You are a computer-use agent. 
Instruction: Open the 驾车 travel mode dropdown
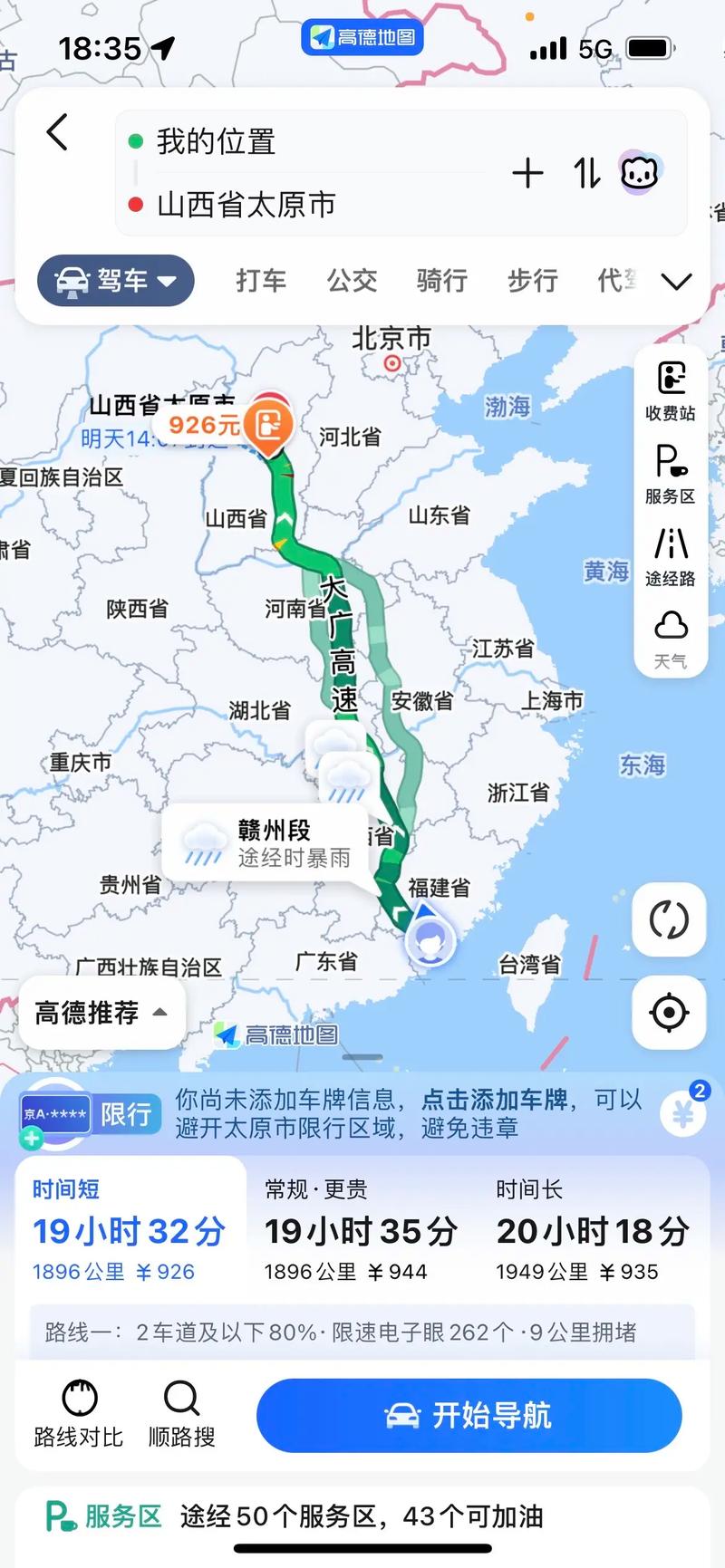click(x=115, y=281)
